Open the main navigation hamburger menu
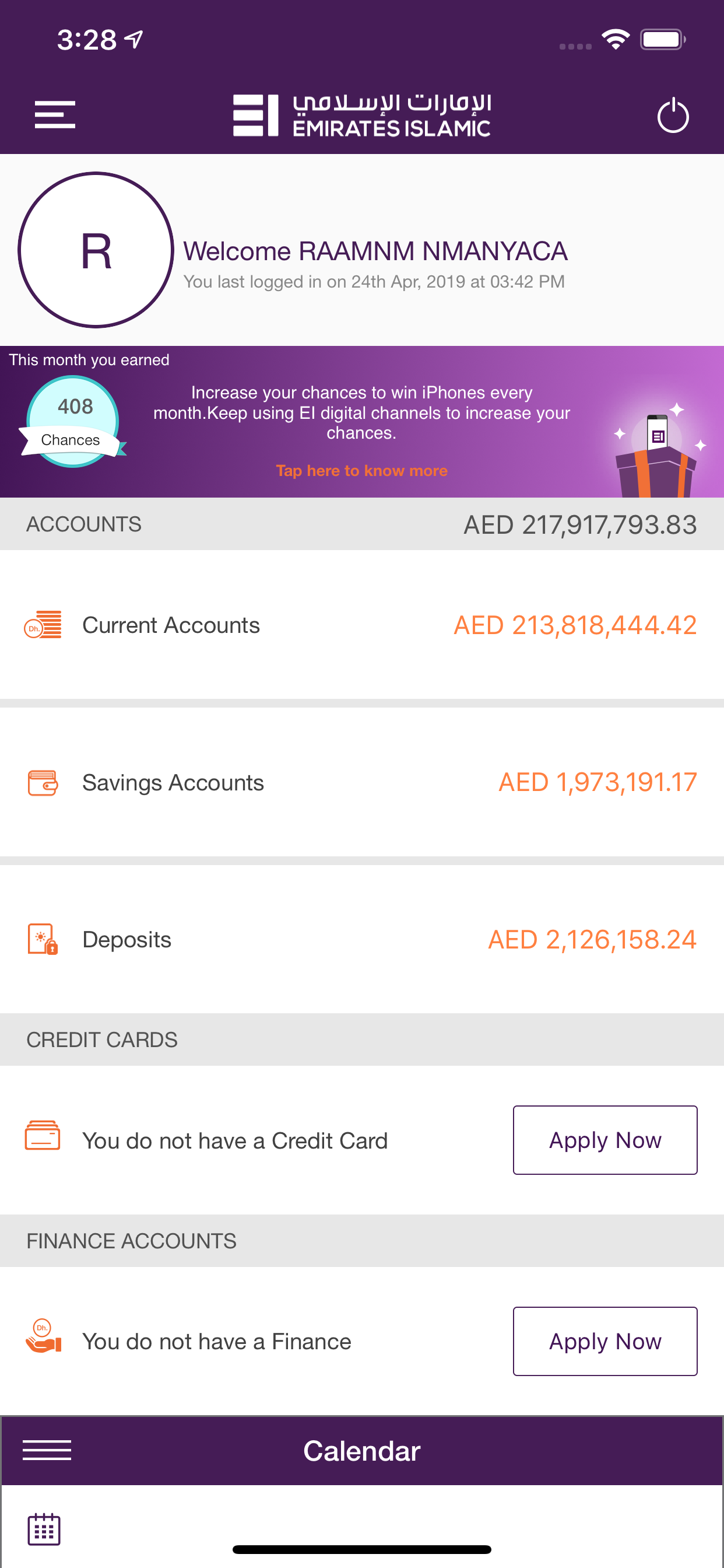 (54, 114)
